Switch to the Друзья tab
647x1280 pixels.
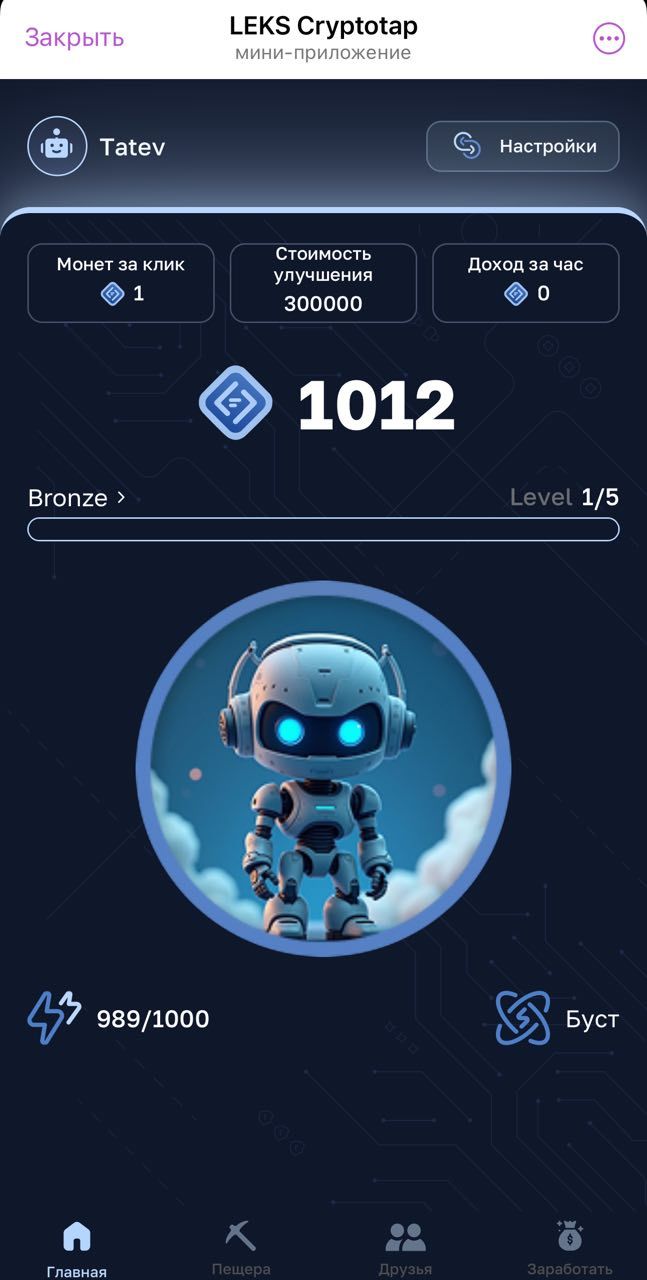tap(405, 1248)
